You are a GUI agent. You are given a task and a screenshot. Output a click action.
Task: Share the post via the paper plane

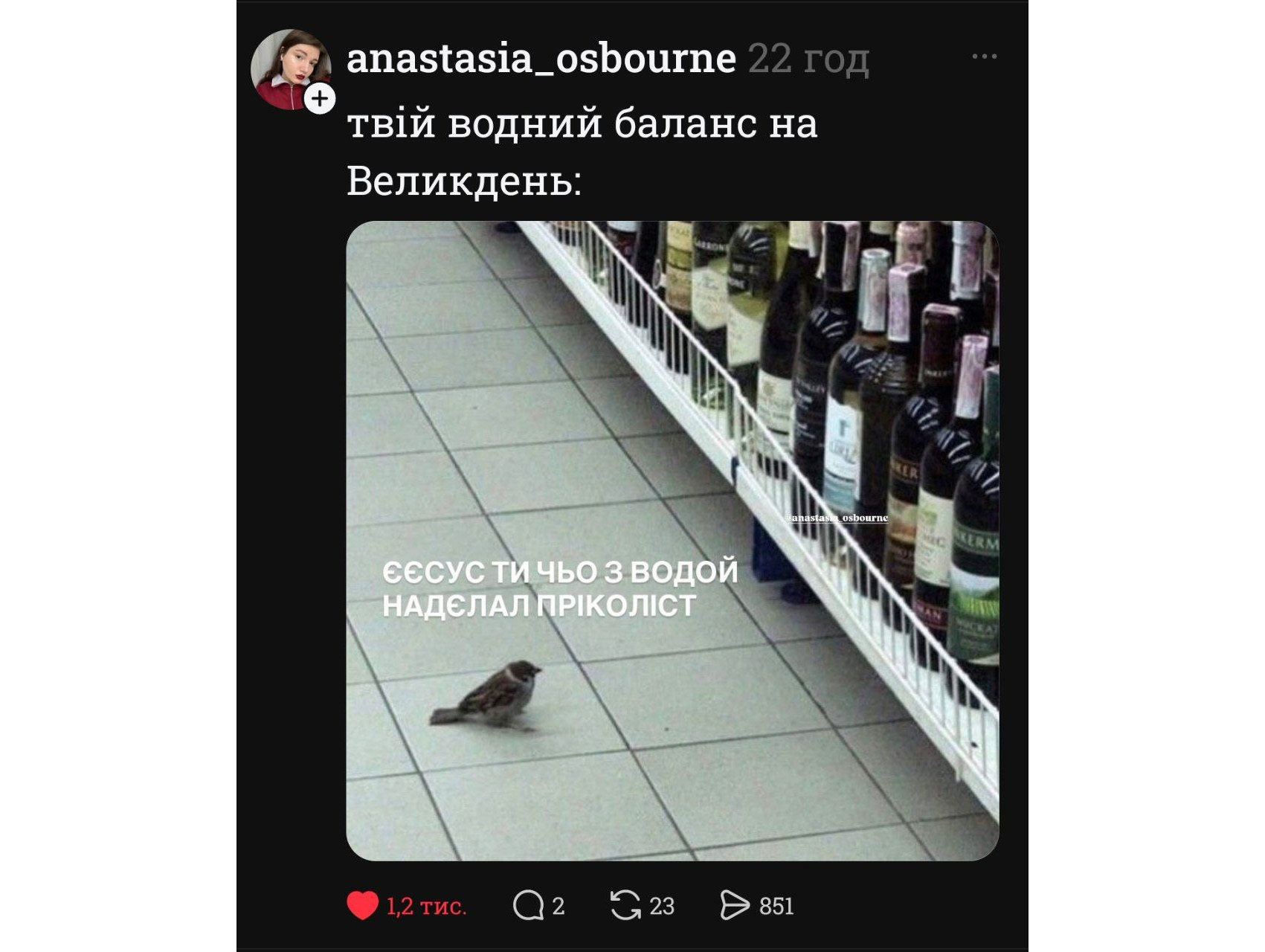[735, 906]
